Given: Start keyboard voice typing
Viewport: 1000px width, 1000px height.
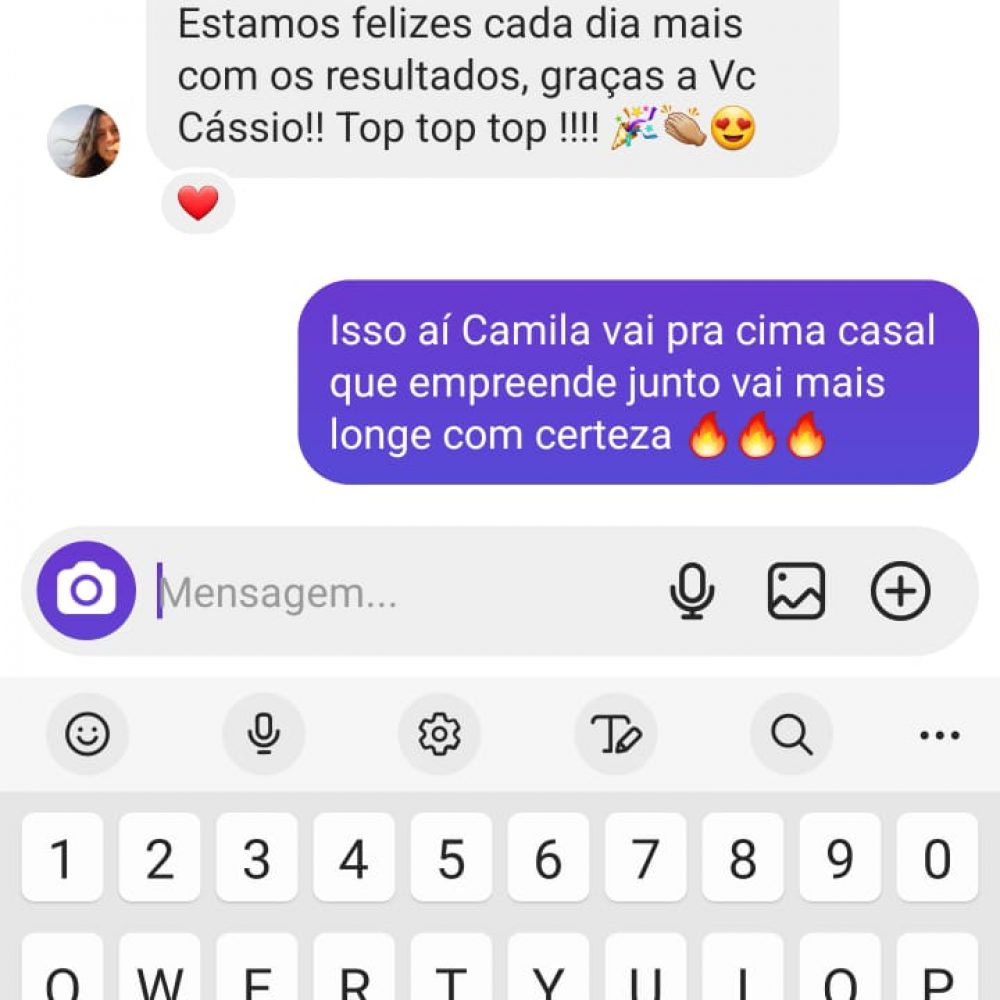Looking at the screenshot, I should pos(263,736).
